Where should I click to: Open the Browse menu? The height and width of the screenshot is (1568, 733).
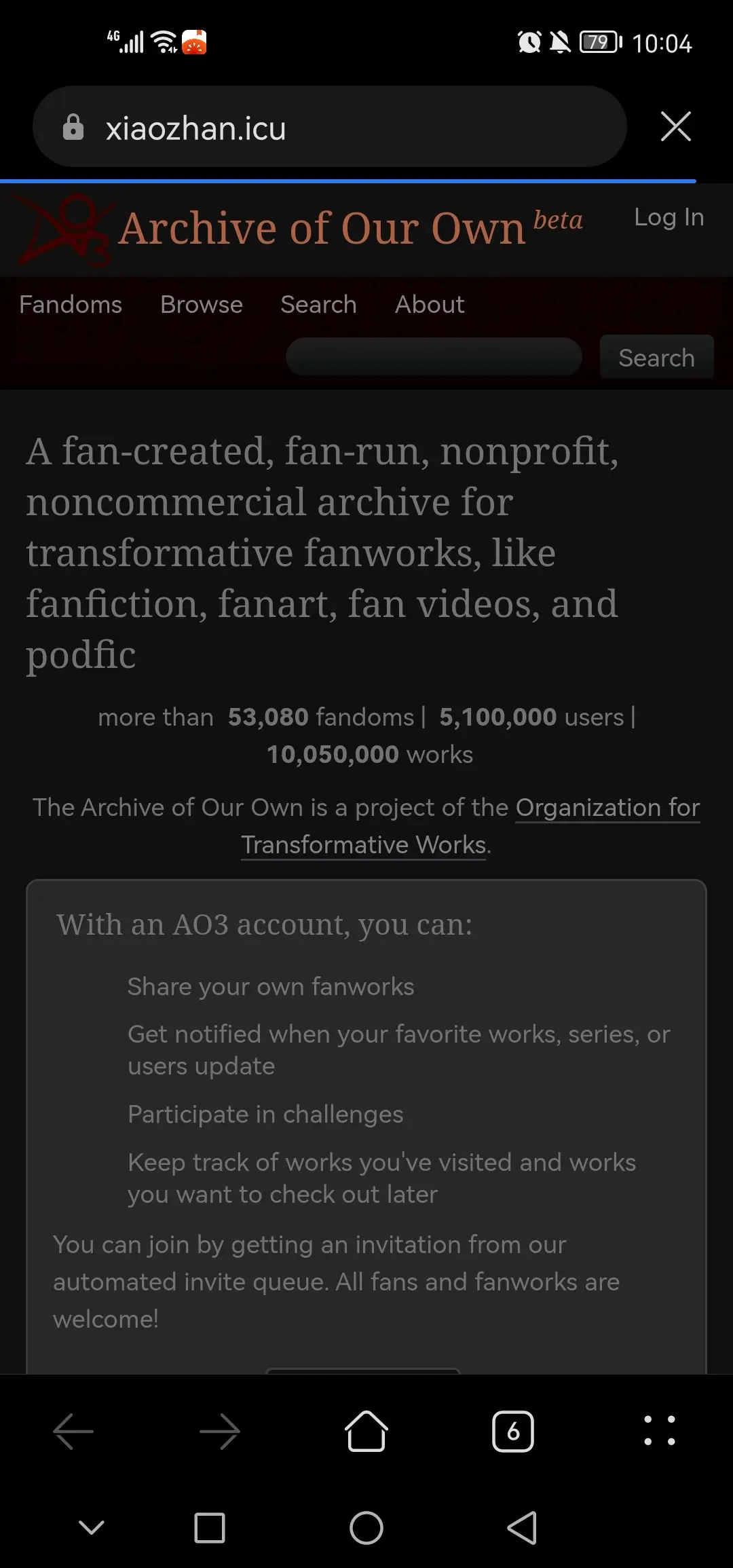tap(202, 305)
